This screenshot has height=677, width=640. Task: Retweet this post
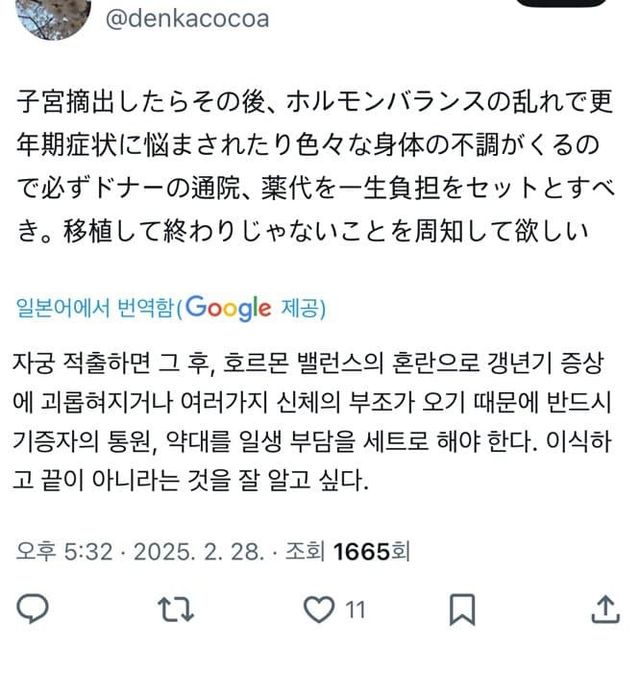tap(177, 608)
